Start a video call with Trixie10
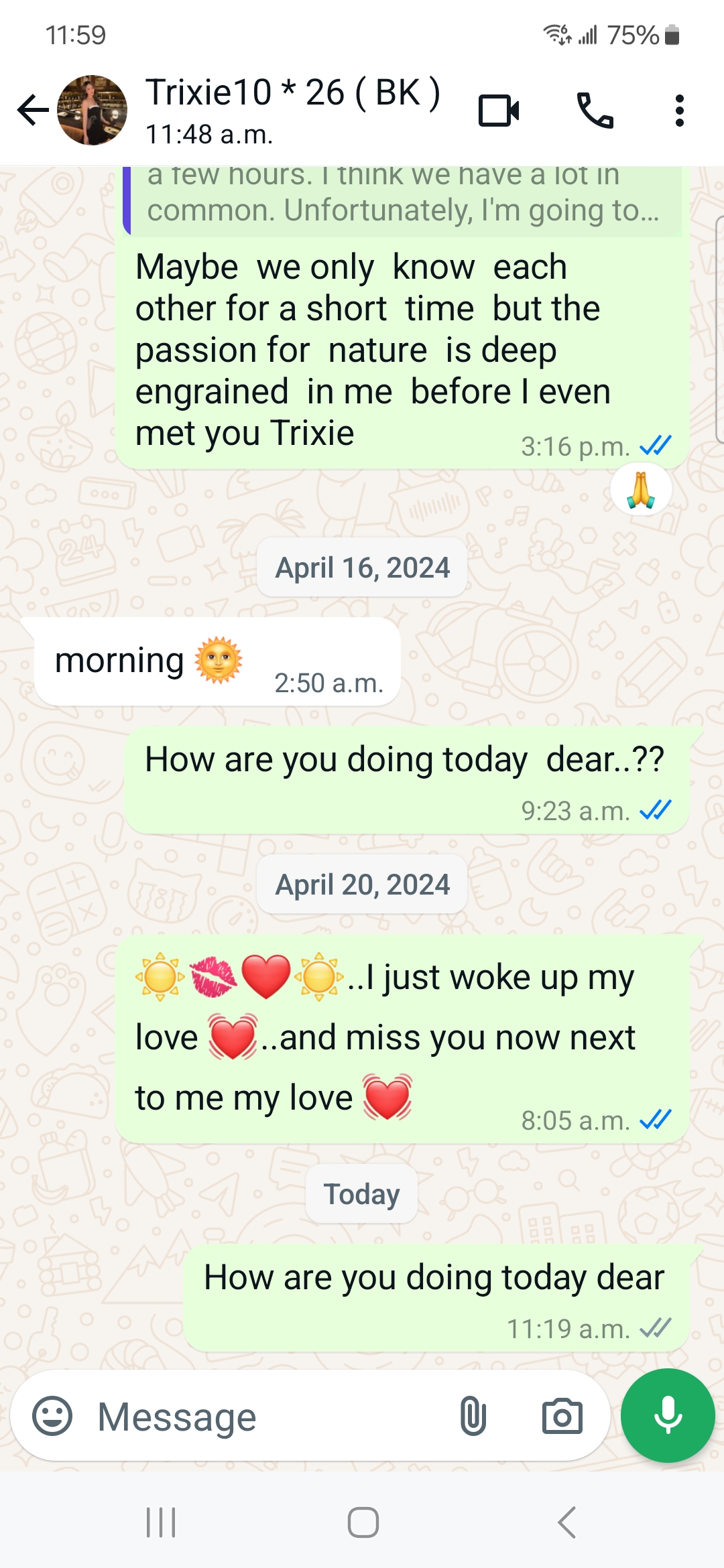 [499, 111]
